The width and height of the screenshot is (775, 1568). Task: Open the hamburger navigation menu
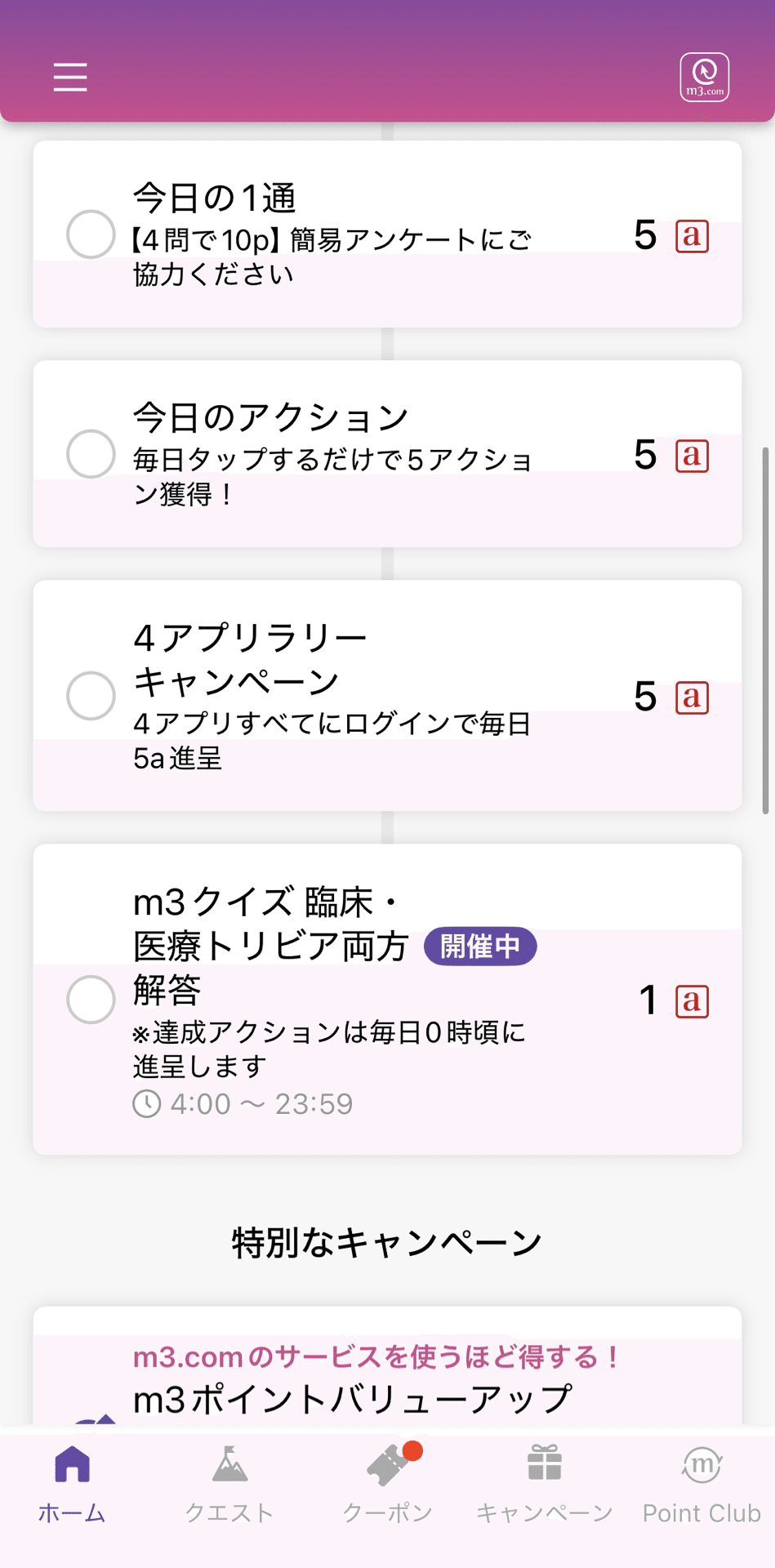coord(69,78)
